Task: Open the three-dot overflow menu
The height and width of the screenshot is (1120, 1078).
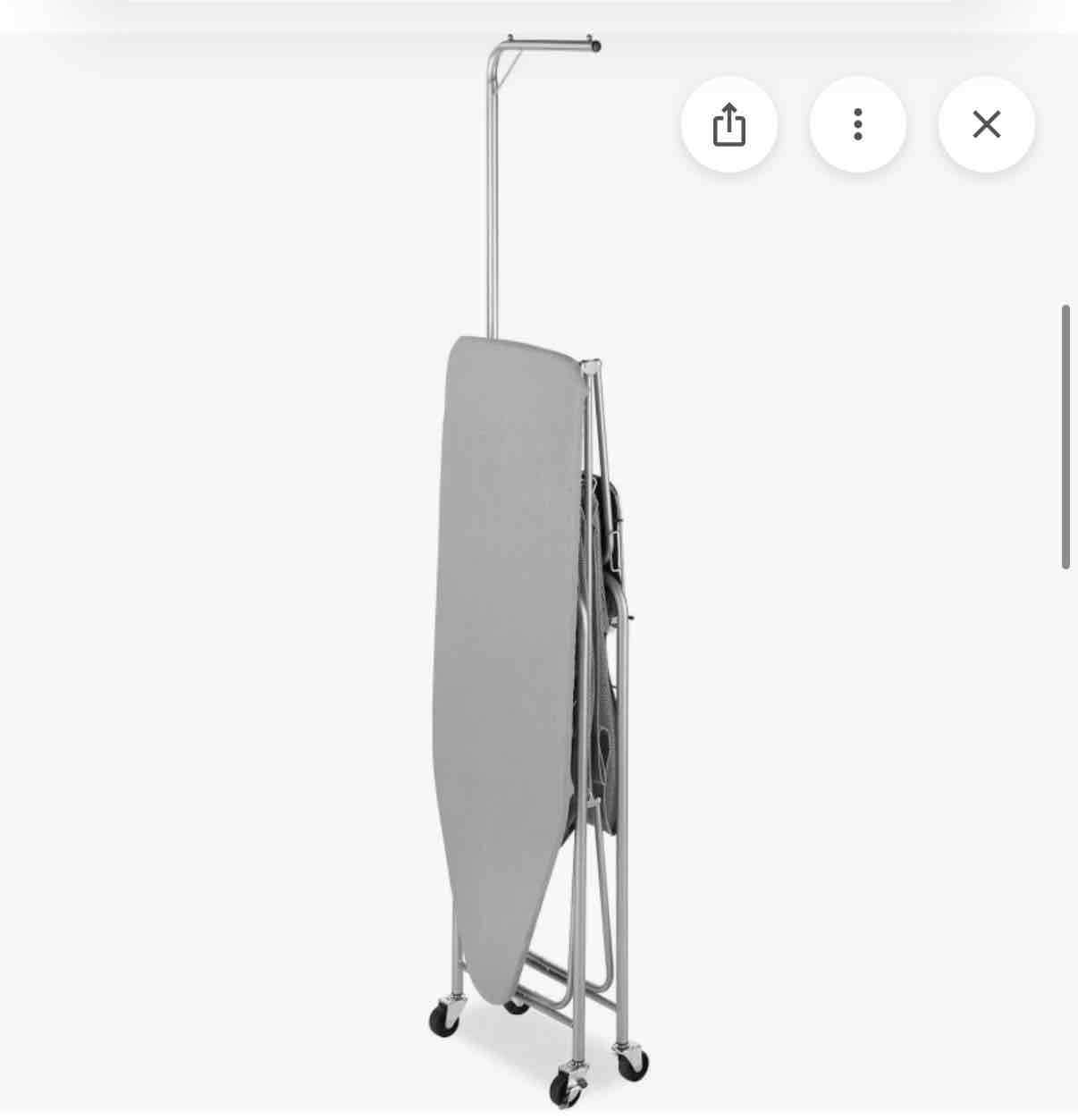Action: (x=857, y=124)
